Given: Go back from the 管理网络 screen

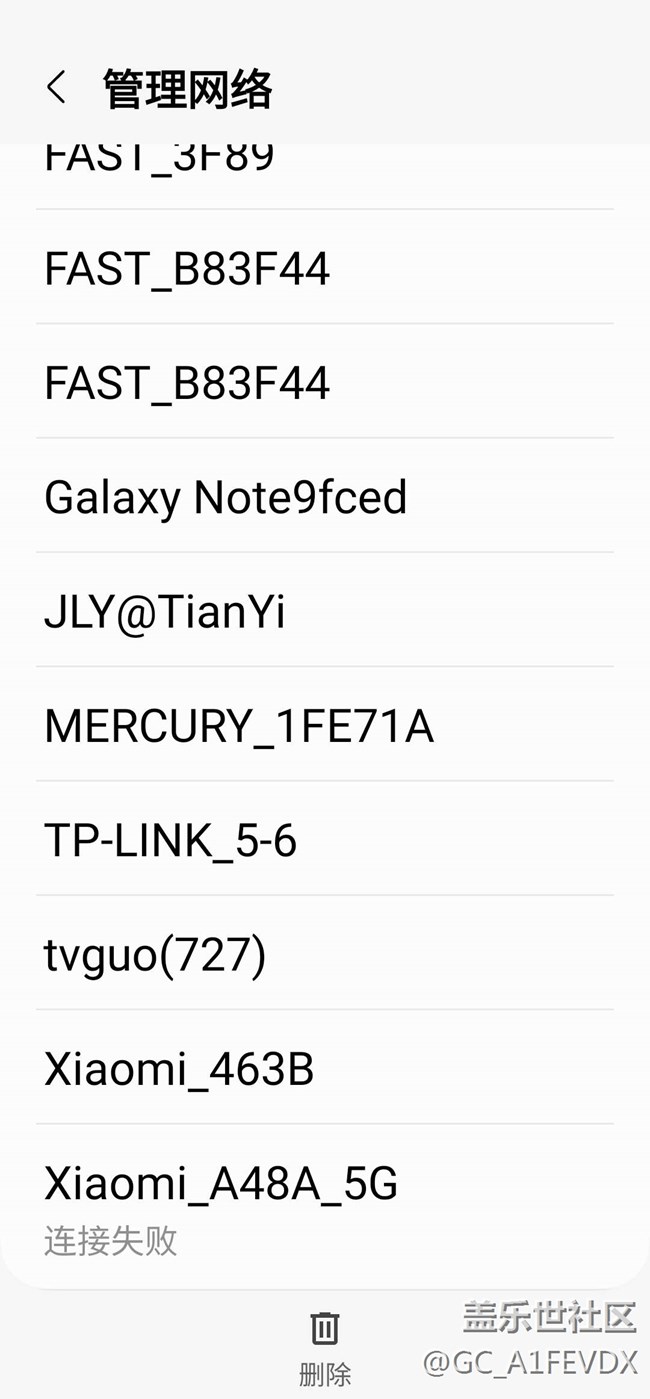Looking at the screenshot, I should pyautogui.click(x=56, y=88).
